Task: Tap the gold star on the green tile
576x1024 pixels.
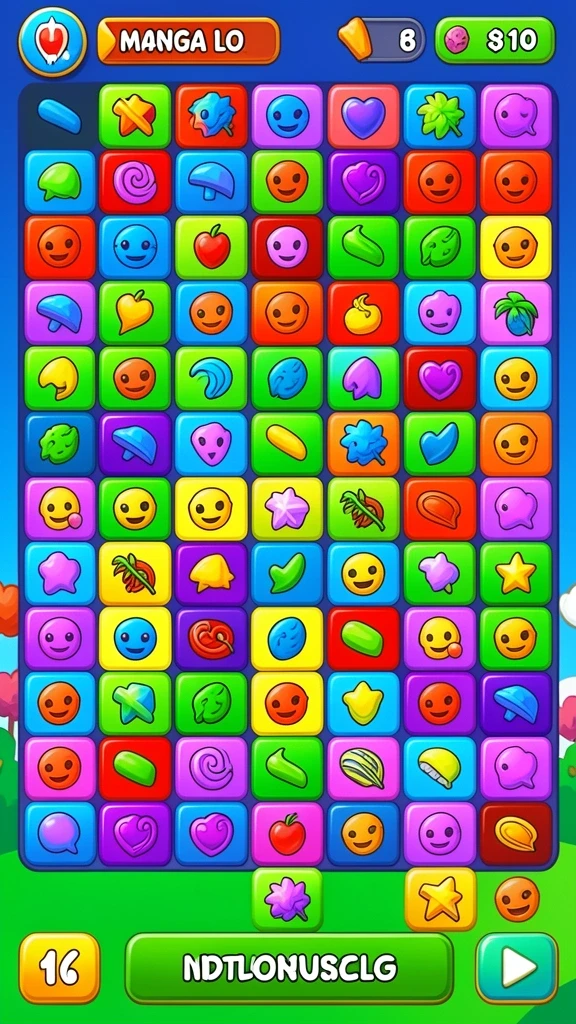Action: tap(516, 573)
